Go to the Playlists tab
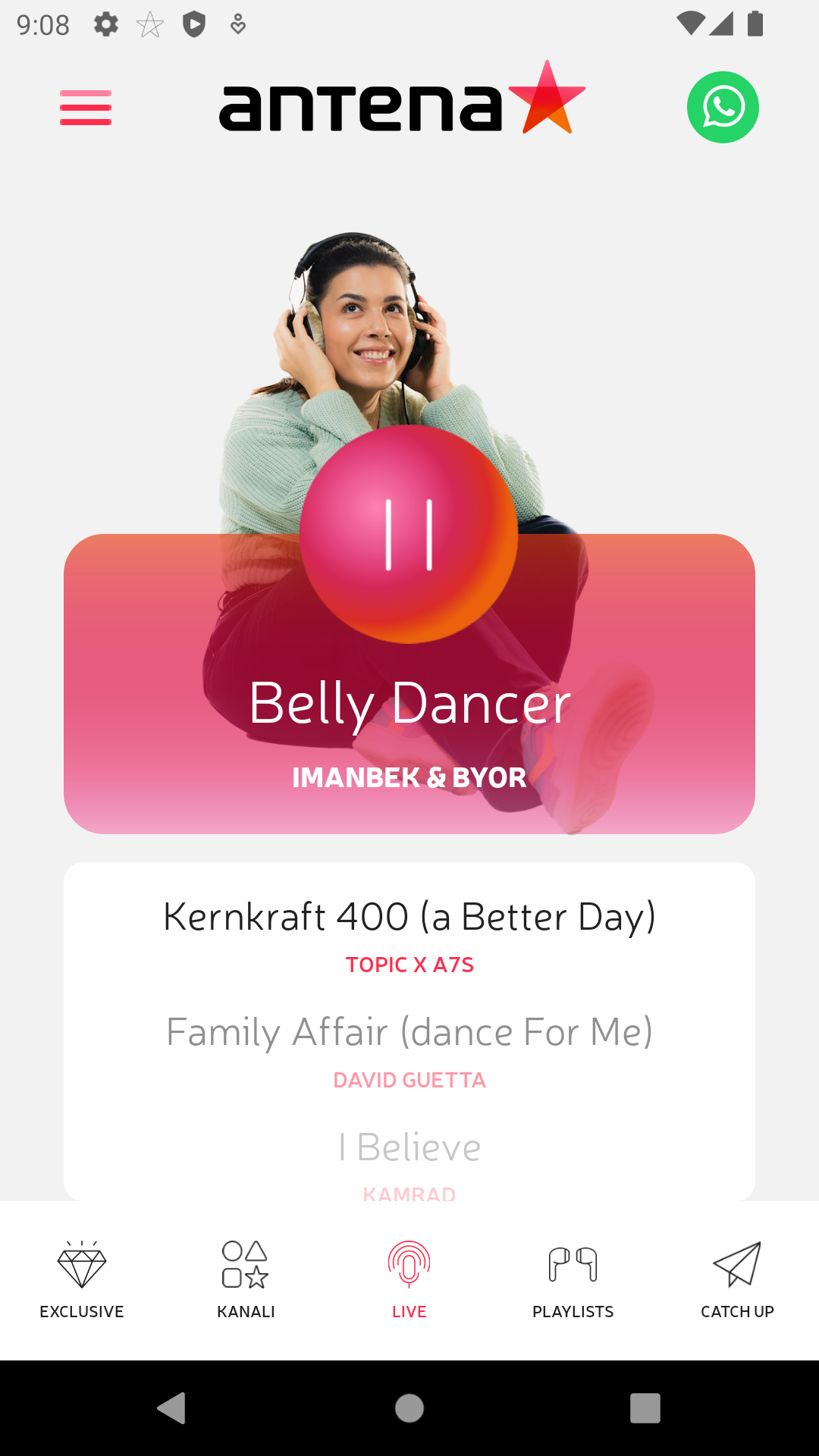Screen dimensions: 819x1456 (x=573, y=1279)
